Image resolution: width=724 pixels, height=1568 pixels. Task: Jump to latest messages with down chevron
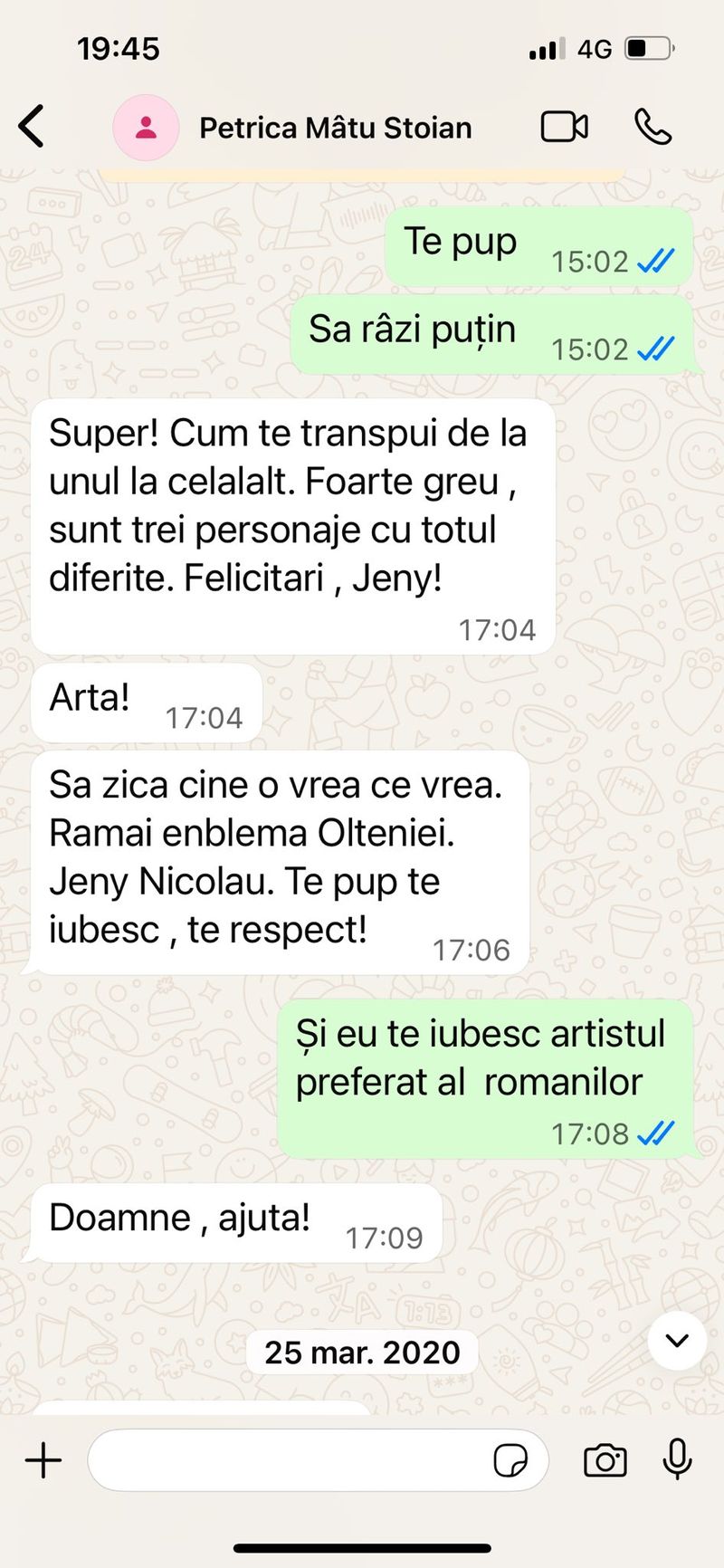click(677, 1341)
